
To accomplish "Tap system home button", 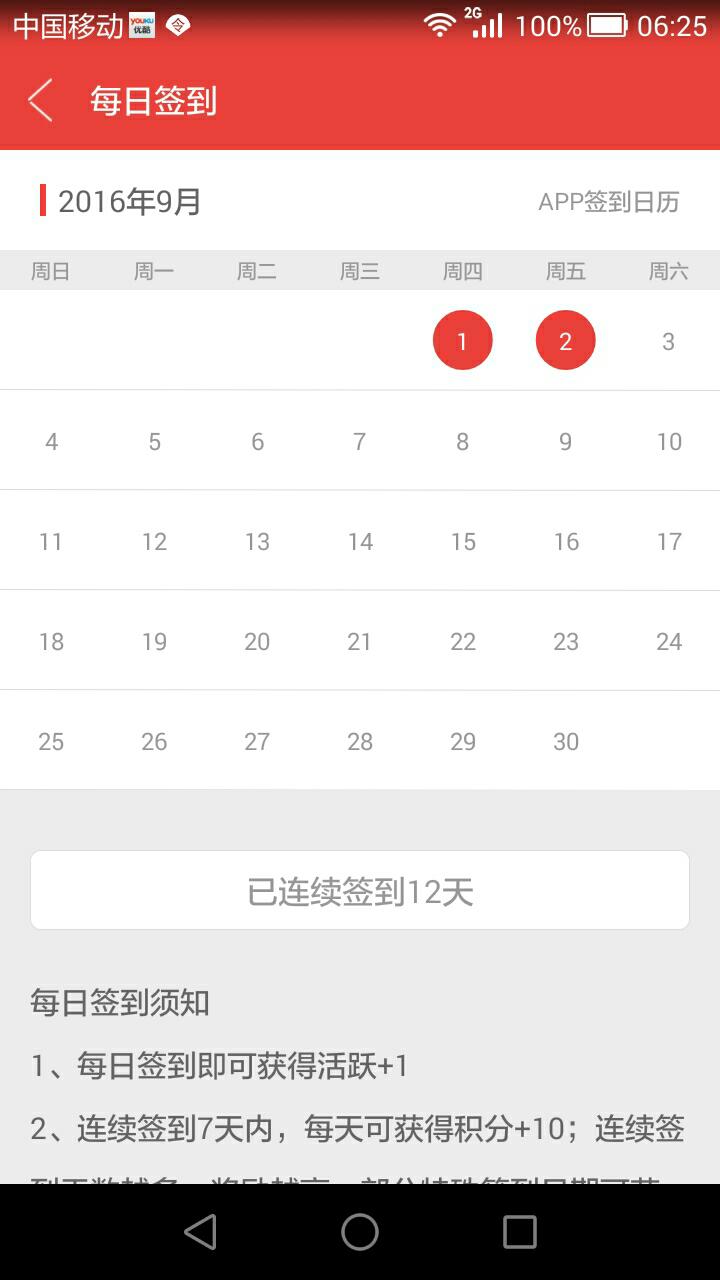I will [x=360, y=1232].
